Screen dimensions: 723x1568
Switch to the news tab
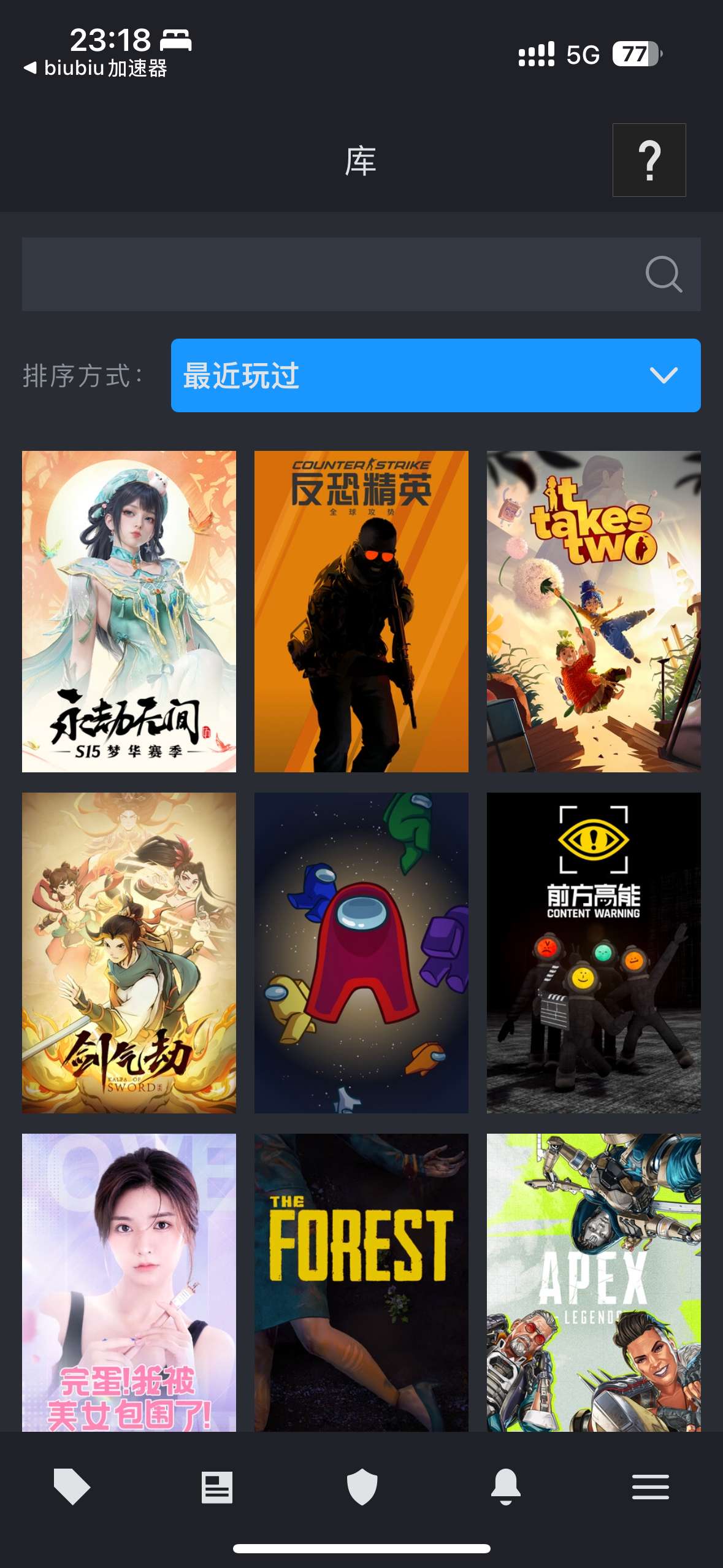coord(217,1487)
